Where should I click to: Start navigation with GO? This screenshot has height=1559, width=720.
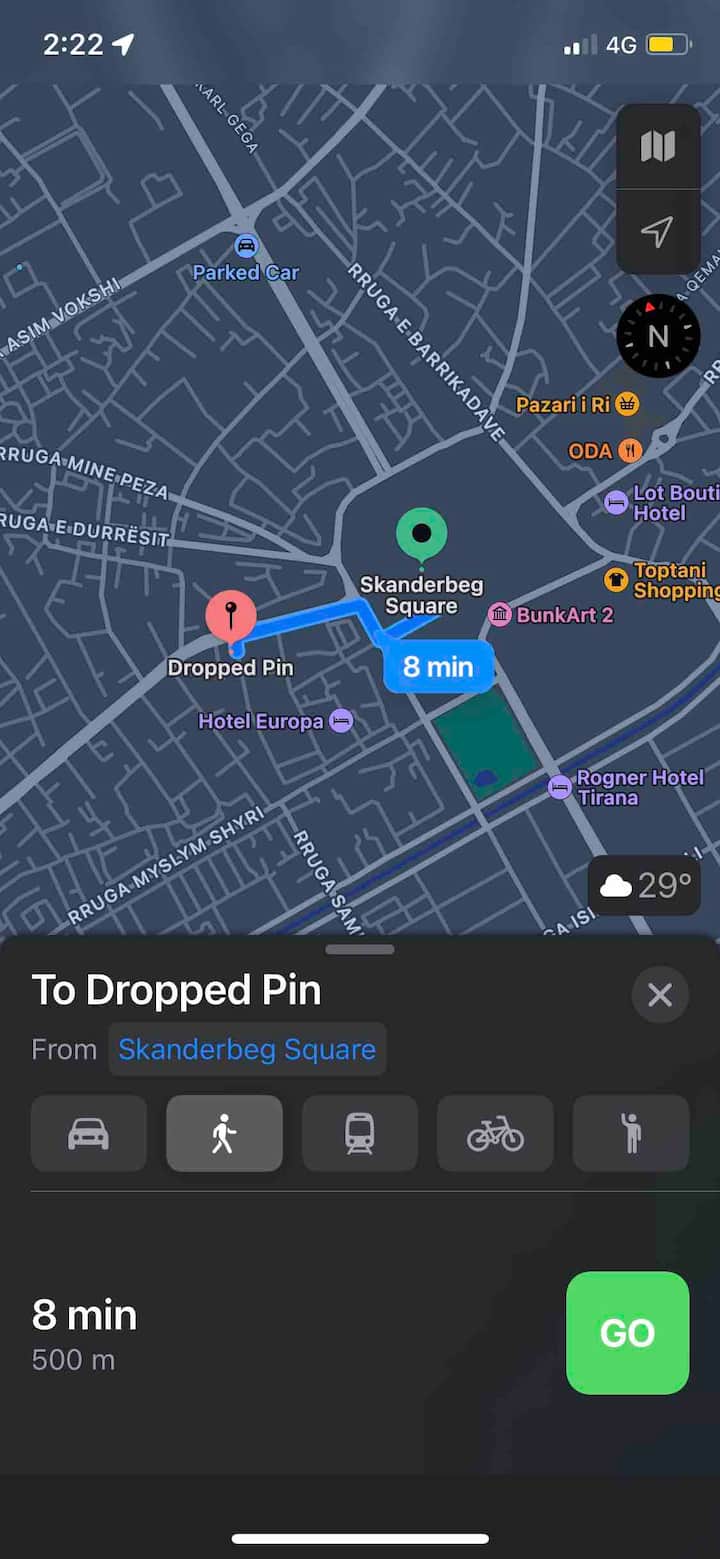[627, 1332]
